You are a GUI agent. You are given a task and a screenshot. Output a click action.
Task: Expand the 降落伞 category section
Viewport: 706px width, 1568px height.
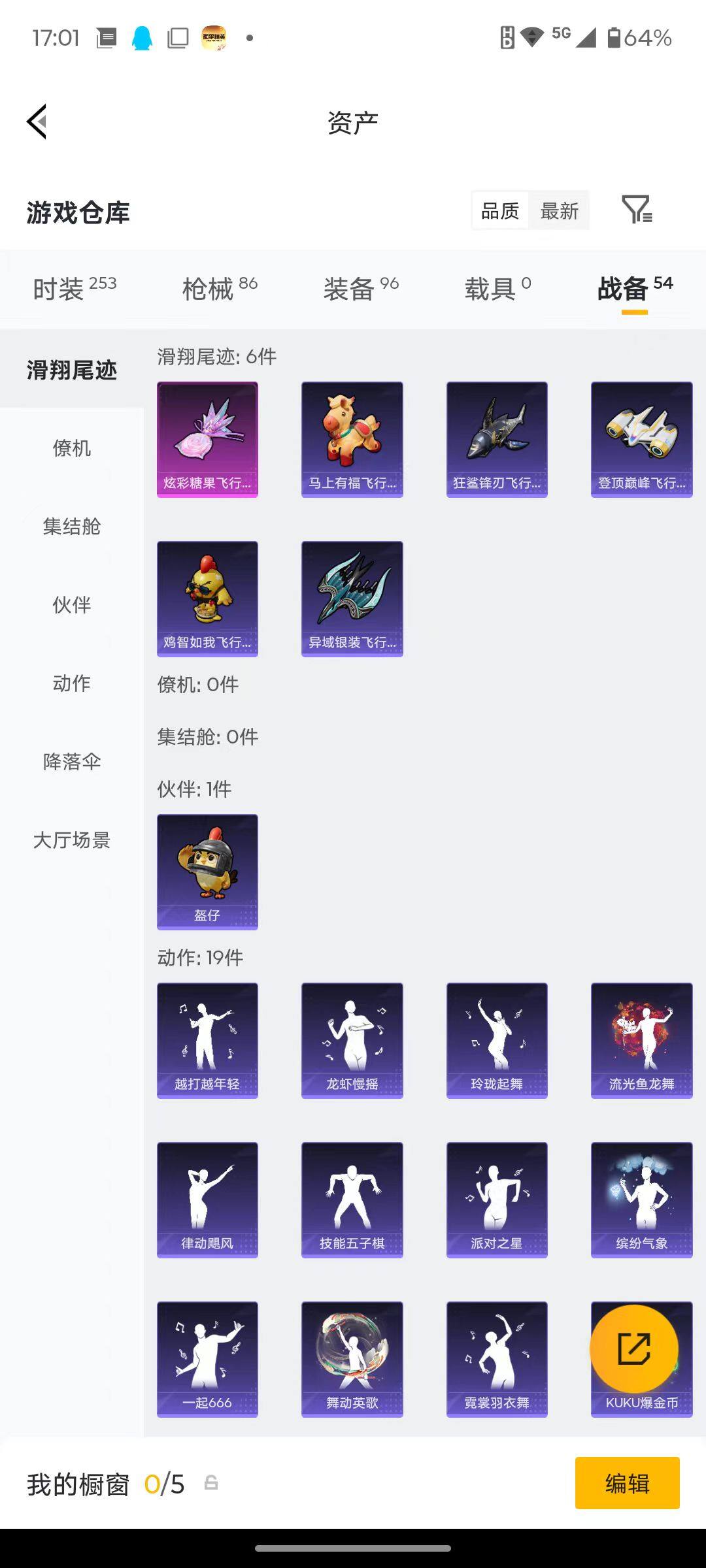[72, 762]
